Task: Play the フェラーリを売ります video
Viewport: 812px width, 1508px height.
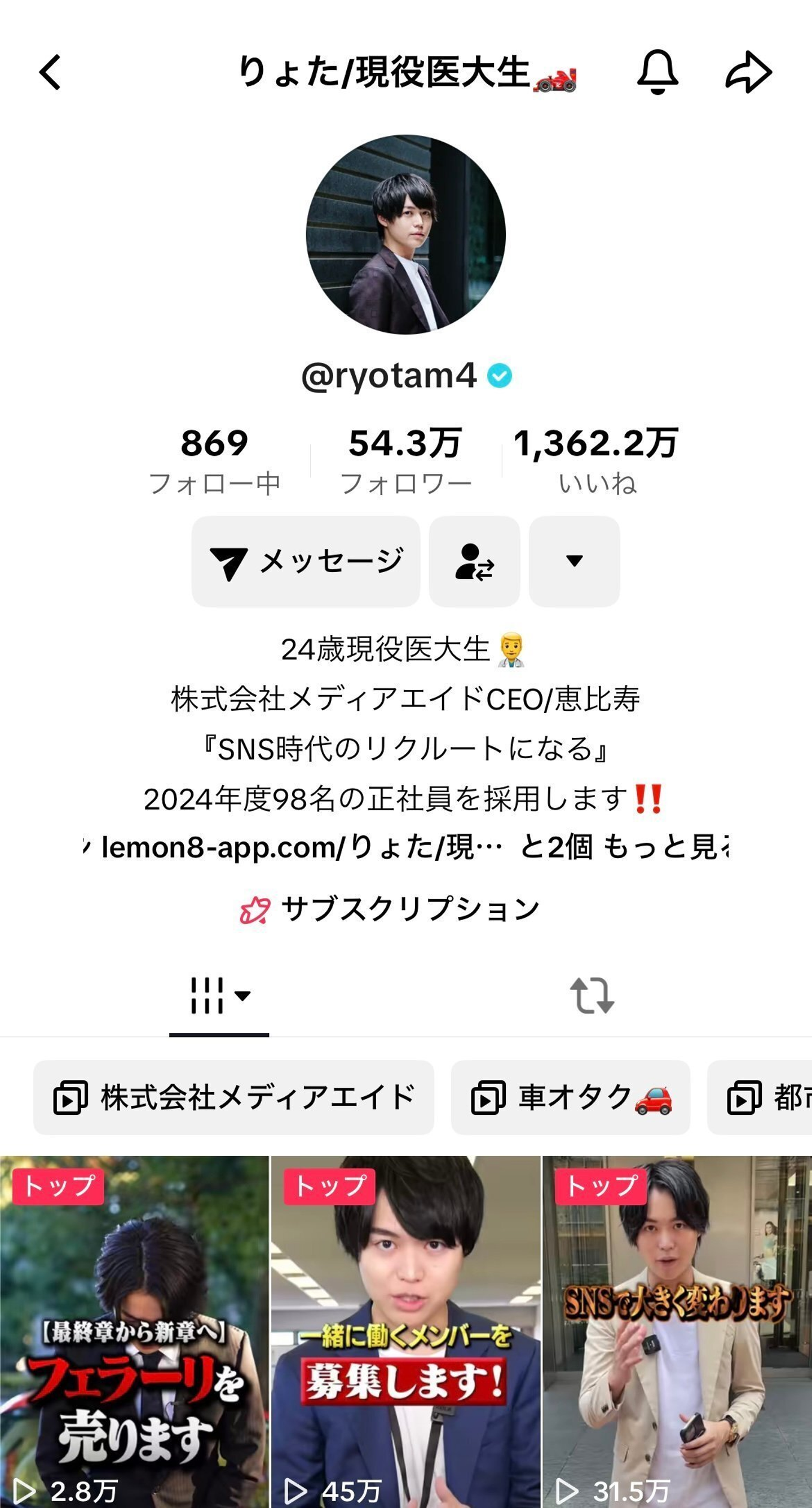Action: (x=135, y=1332)
